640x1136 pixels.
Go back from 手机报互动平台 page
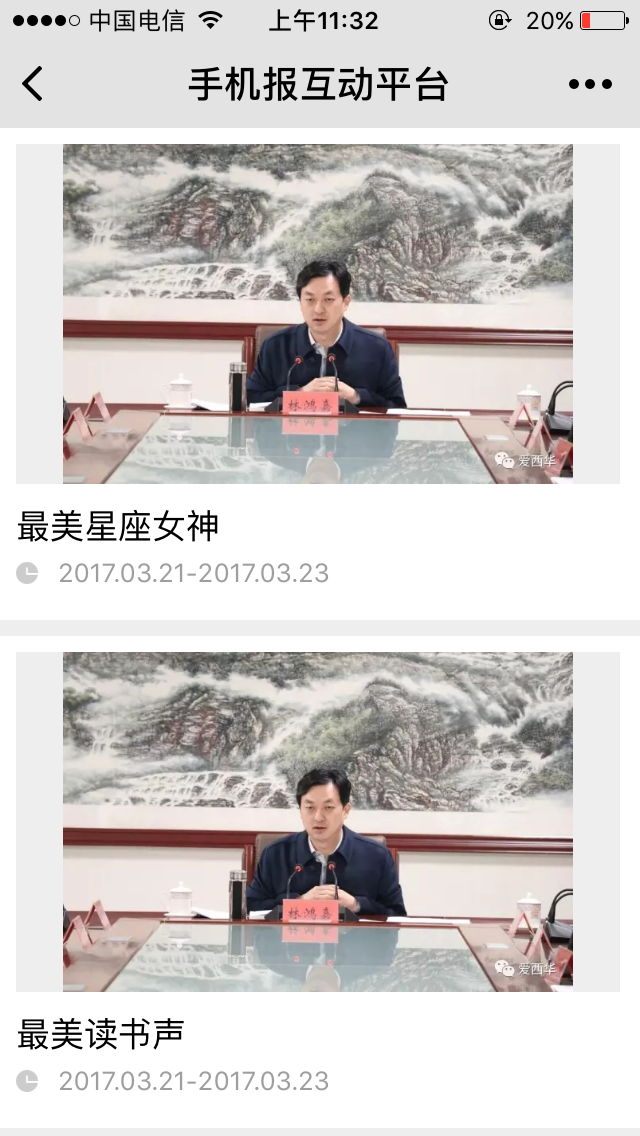point(33,84)
